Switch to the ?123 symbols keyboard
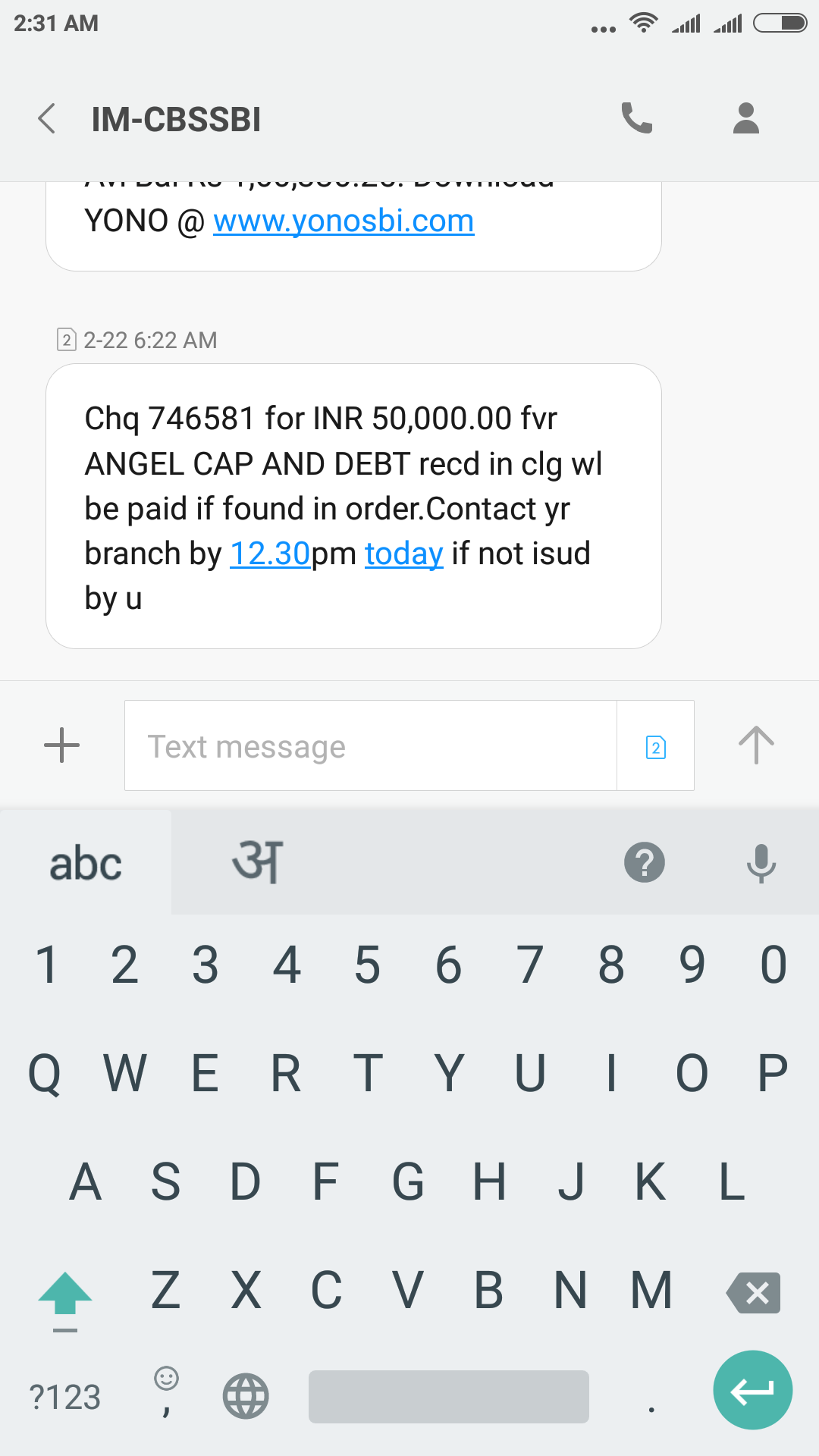819x1456 pixels. 65,1397
